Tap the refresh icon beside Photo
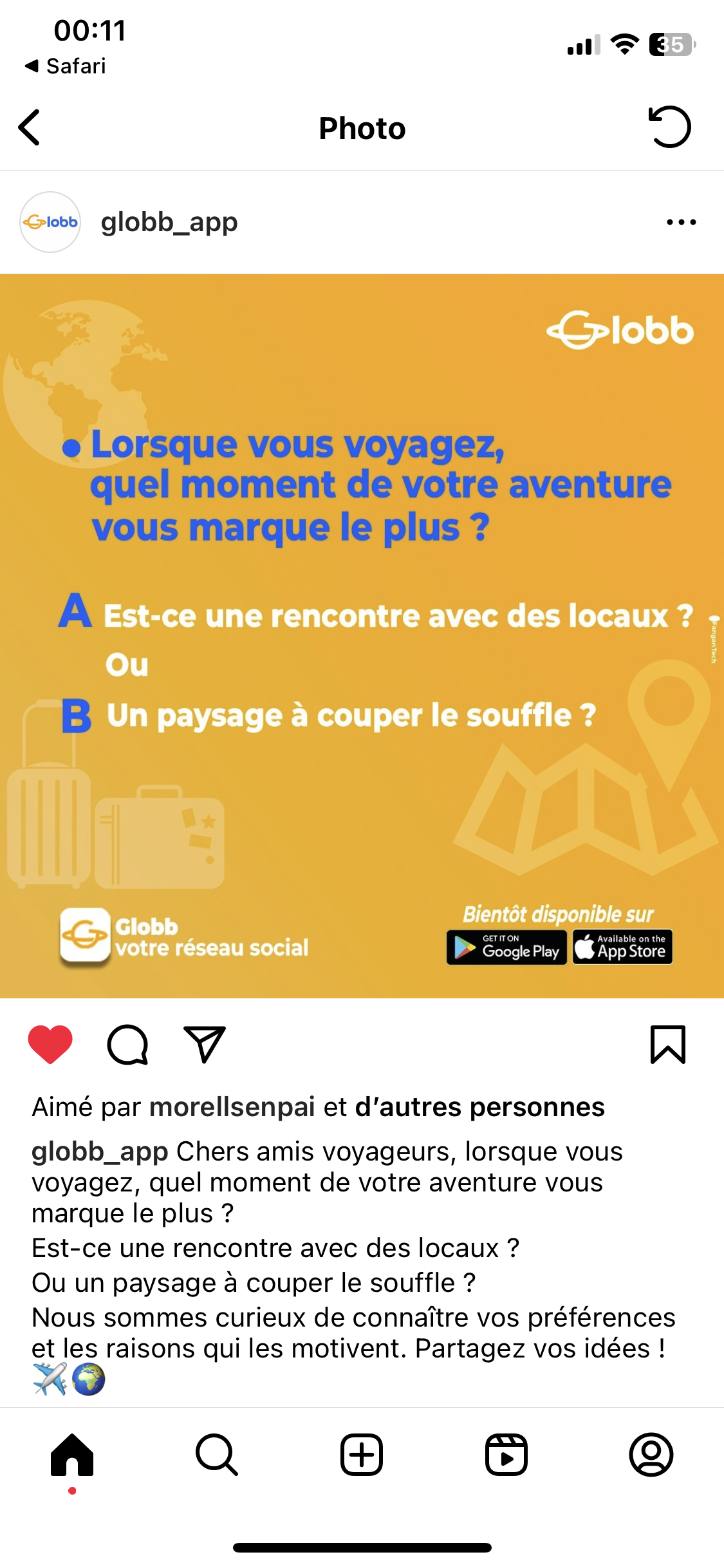 point(669,127)
